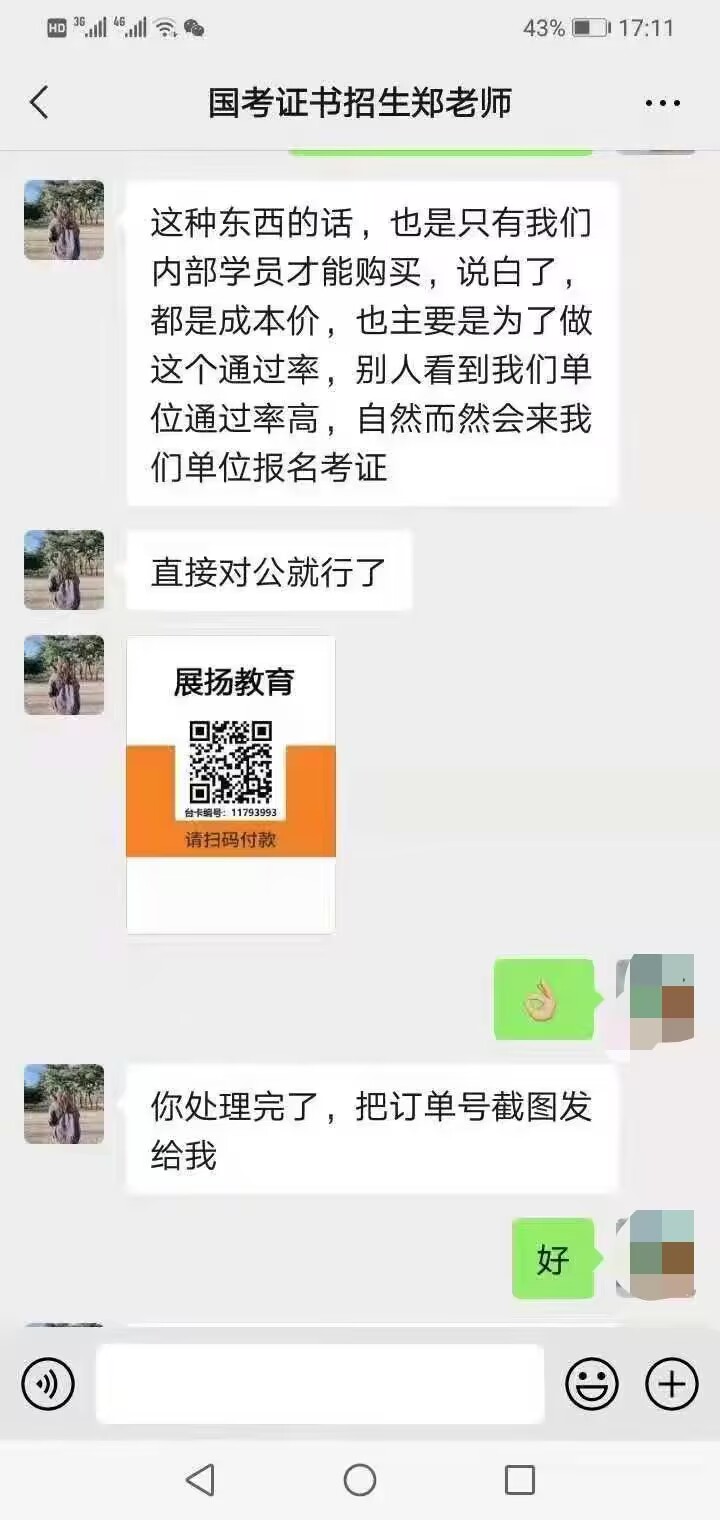Go back from the 国考证书招生郑老师 chat
720x1520 pixels.
pos(39,103)
